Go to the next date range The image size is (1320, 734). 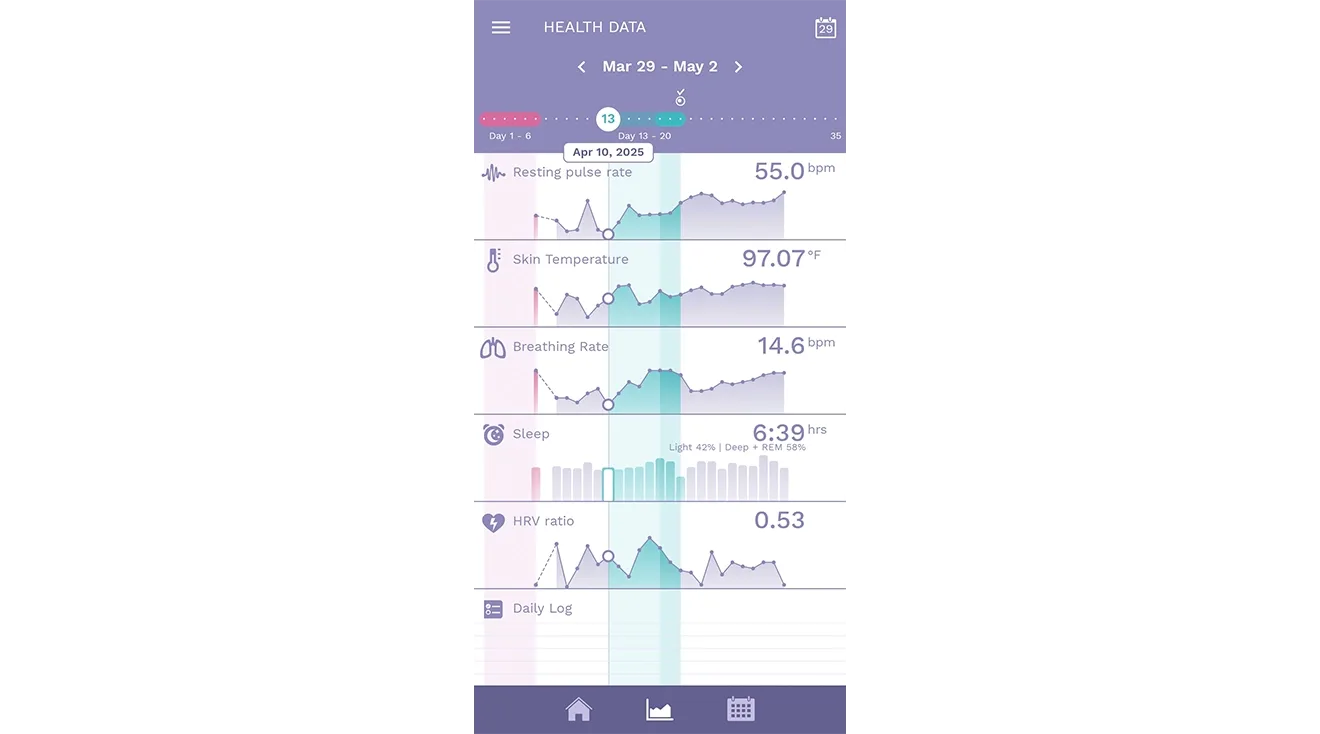(738, 67)
